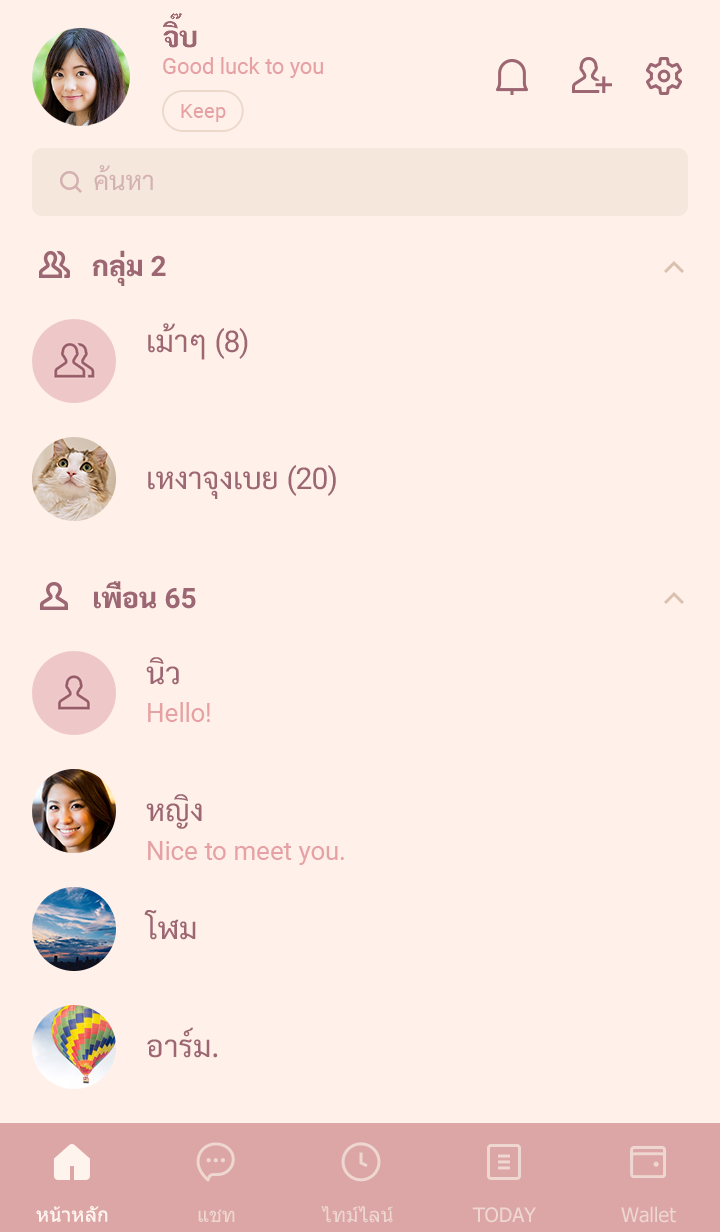This screenshot has width=720, height=1232.
Task: Open the Wallet tab
Action: (648, 1178)
